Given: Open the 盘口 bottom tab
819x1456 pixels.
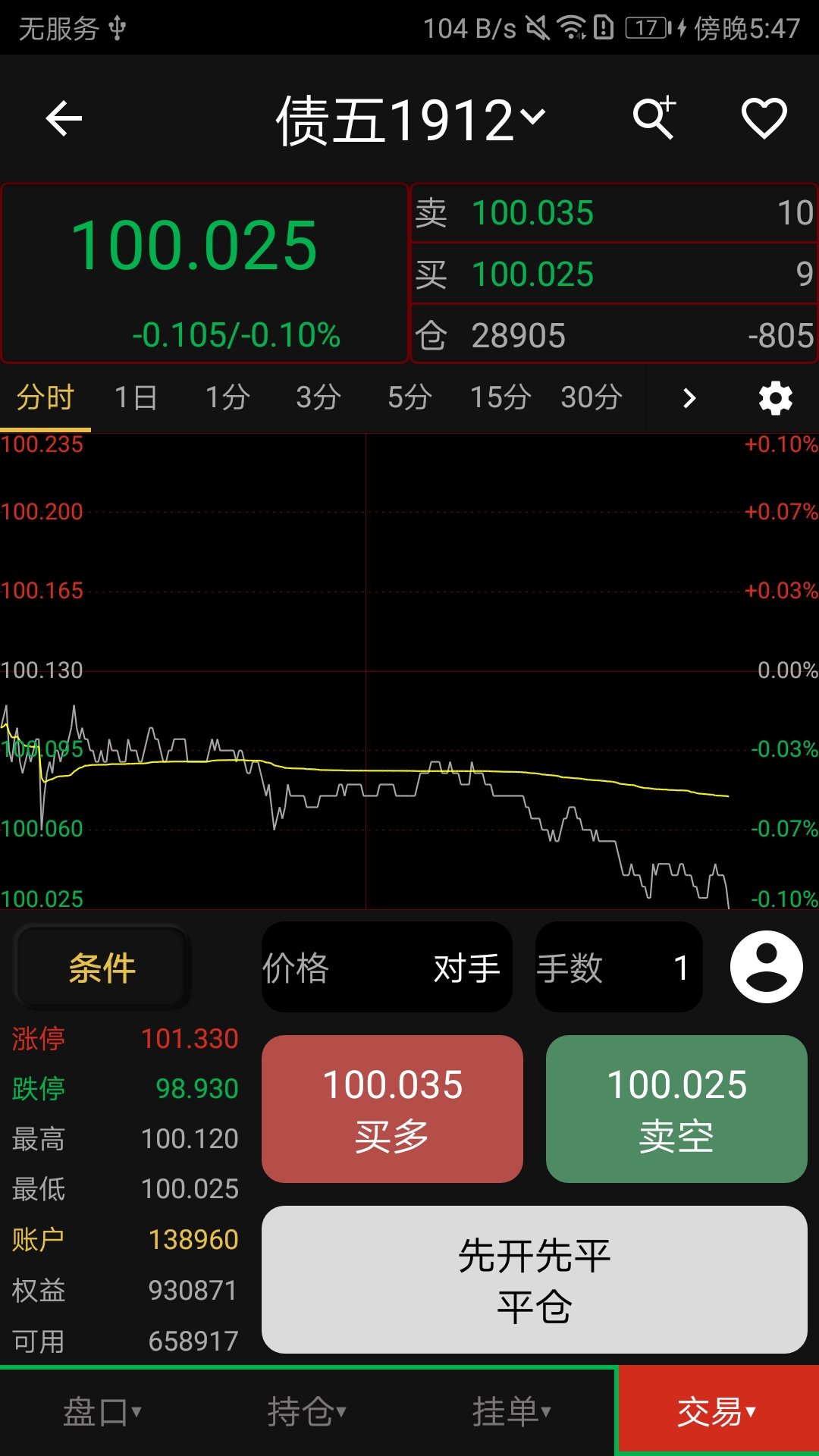Looking at the screenshot, I should pos(102,1412).
